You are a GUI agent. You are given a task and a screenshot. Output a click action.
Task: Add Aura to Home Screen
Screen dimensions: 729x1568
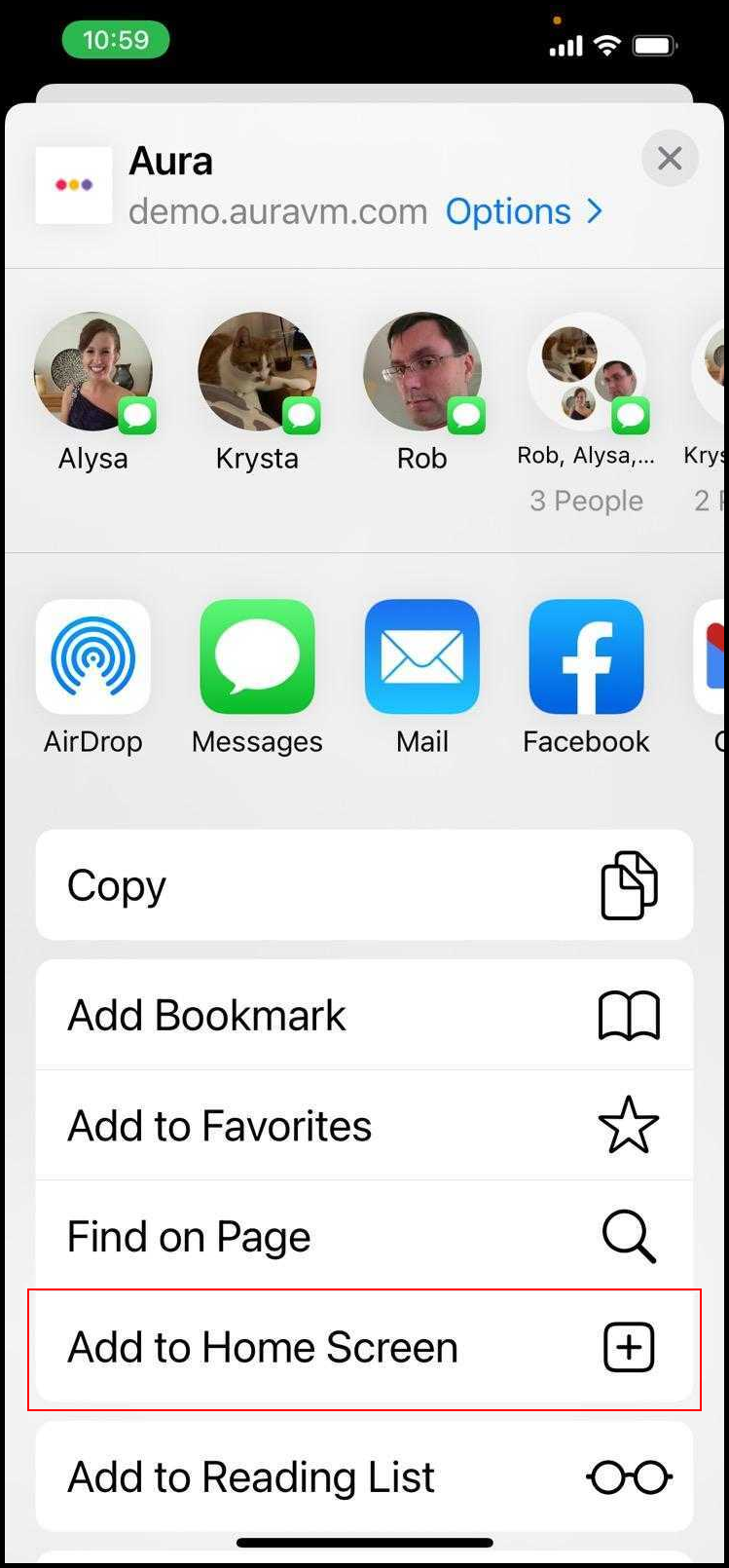(x=365, y=1348)
